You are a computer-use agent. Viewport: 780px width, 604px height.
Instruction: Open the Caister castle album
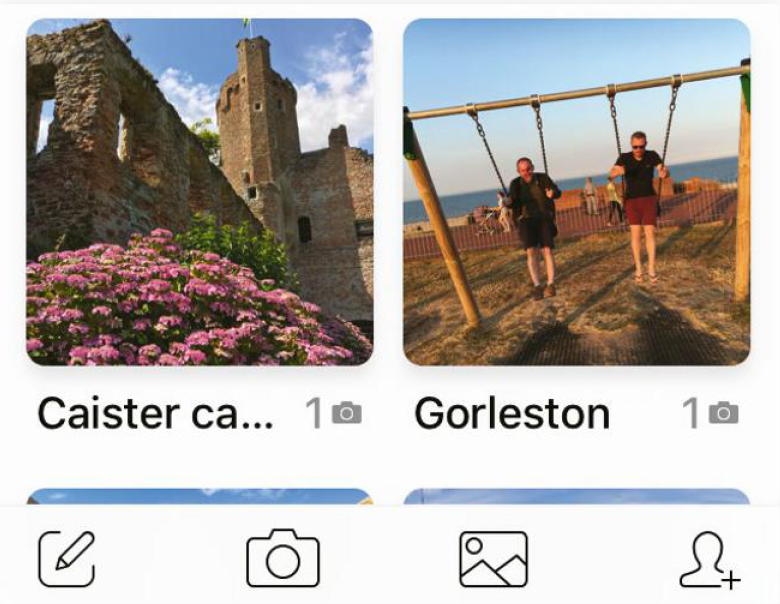click(199, 192)
